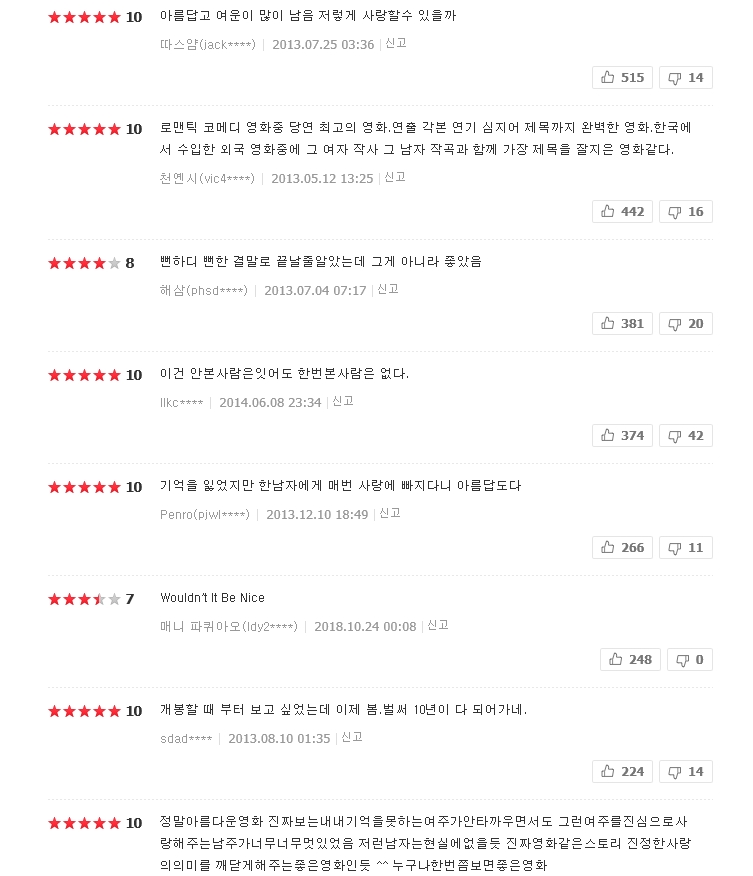
Task: Report 매니 파퀴아오's review via 신고
Action: pos(438,626)
